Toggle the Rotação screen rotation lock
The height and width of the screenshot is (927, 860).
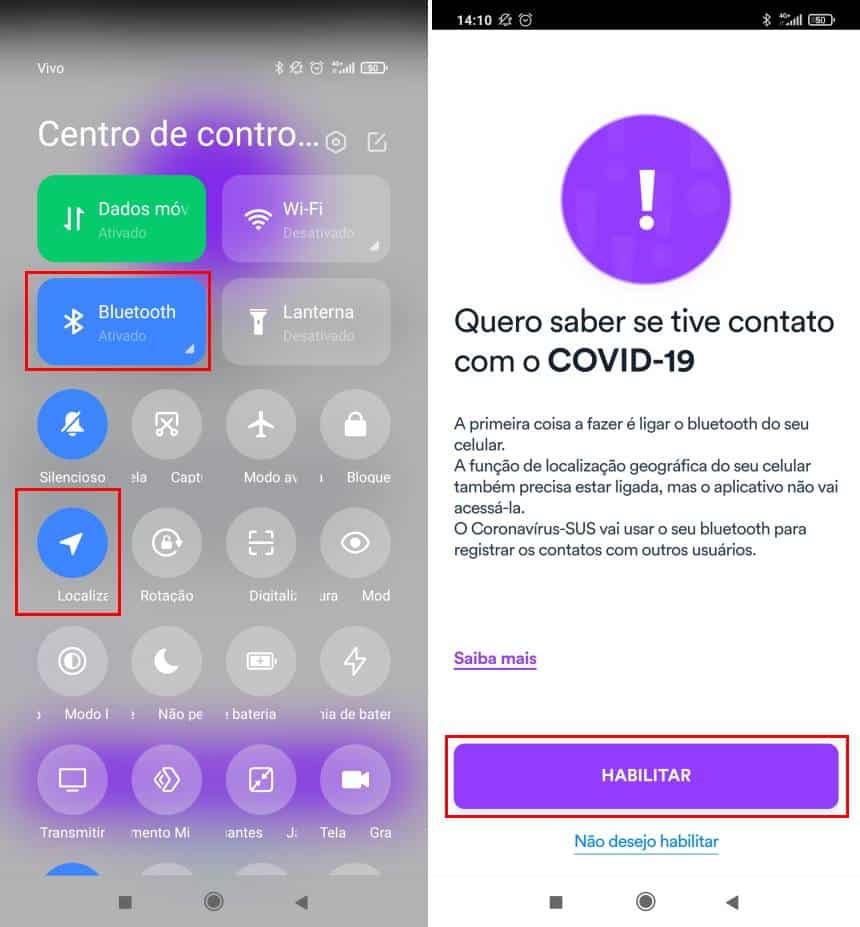167,542
